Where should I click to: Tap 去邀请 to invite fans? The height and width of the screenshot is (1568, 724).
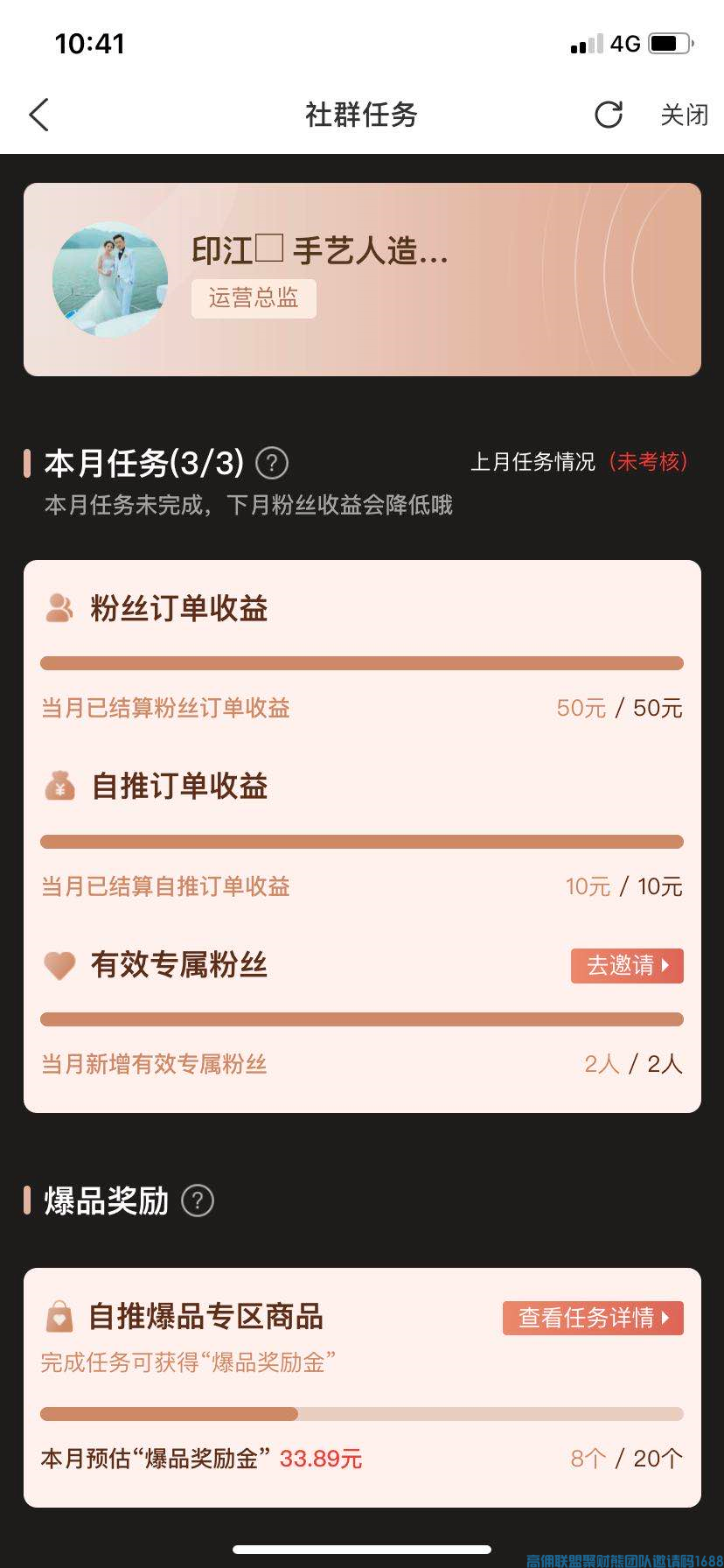point(627,966)
